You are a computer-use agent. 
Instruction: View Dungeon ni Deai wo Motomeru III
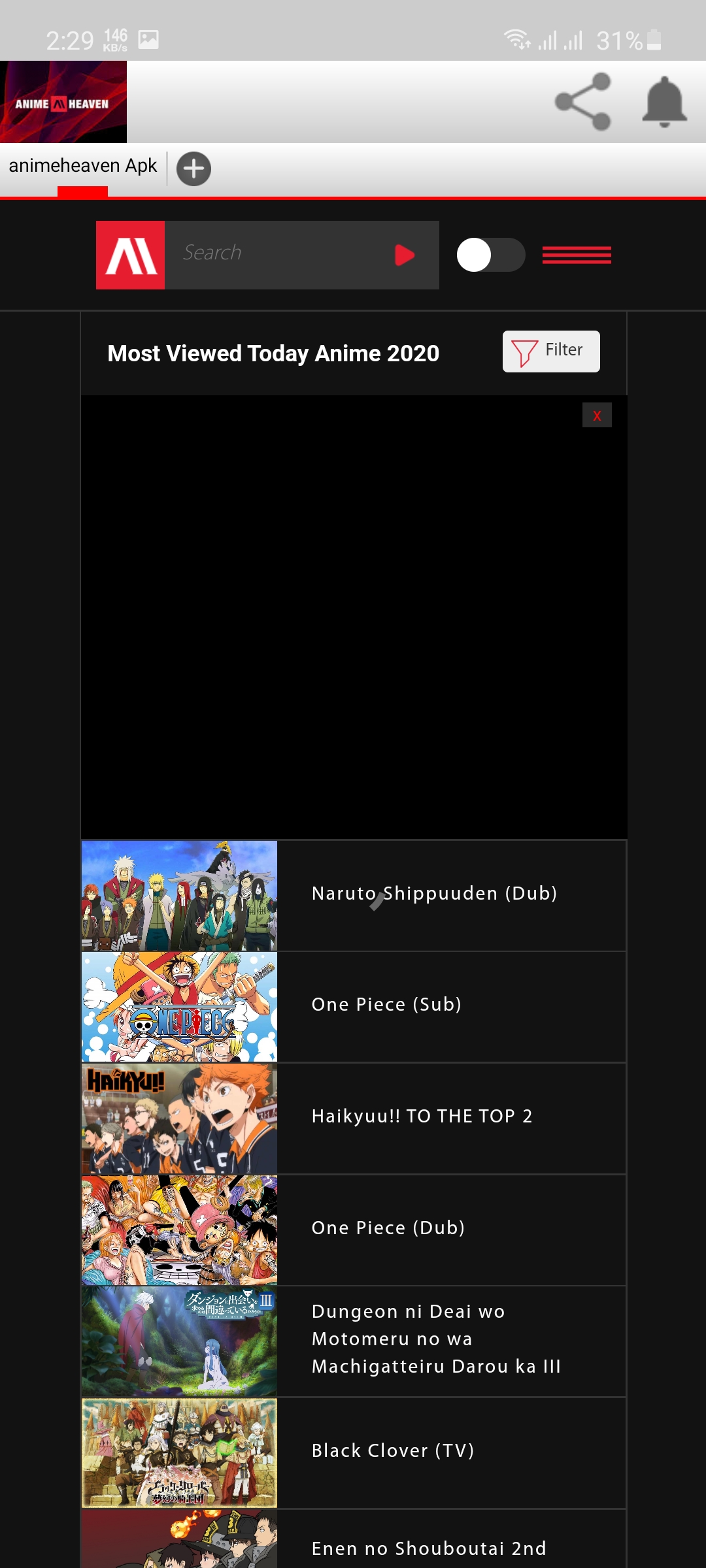(x=436, y=1339)
